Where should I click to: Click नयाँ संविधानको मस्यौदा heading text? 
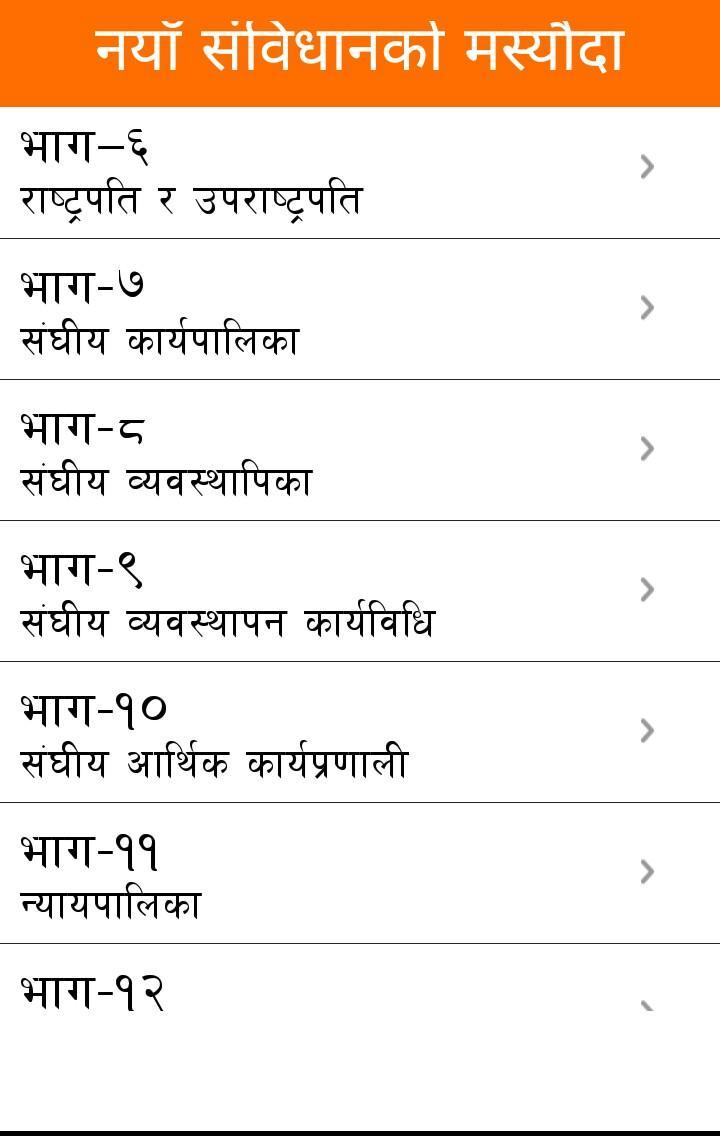[x=360, y=48]
